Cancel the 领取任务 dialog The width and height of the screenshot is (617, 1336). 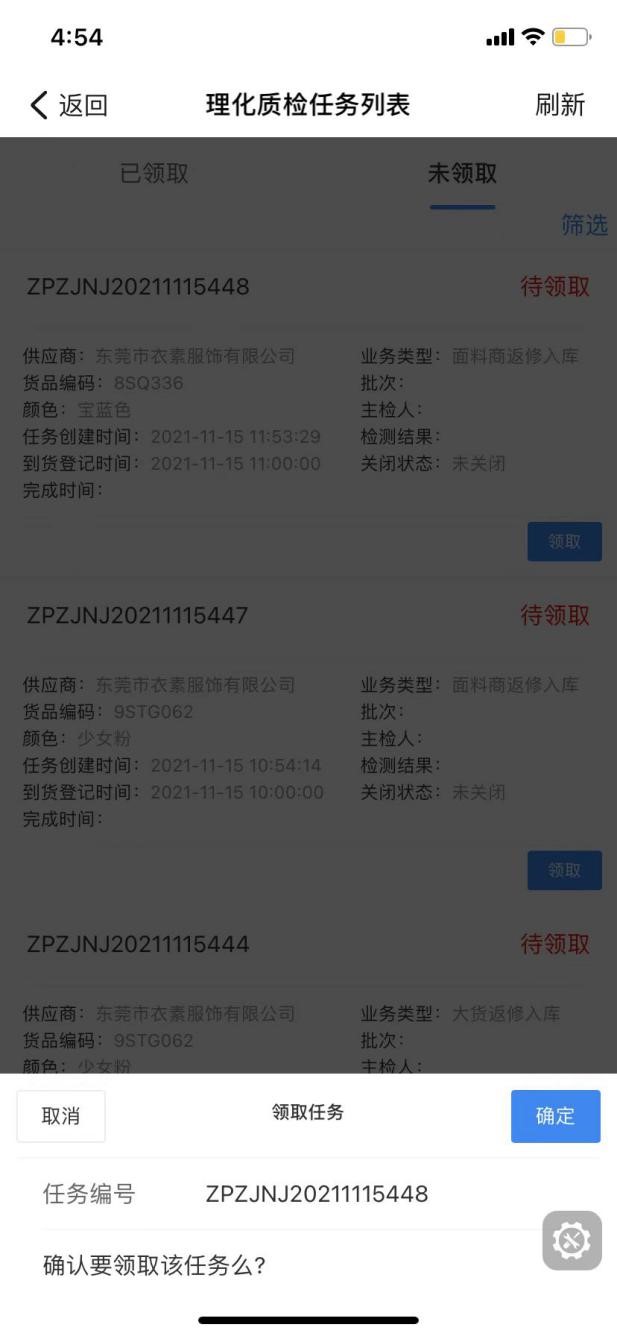pyautogui.click(x=61, y=1116)
